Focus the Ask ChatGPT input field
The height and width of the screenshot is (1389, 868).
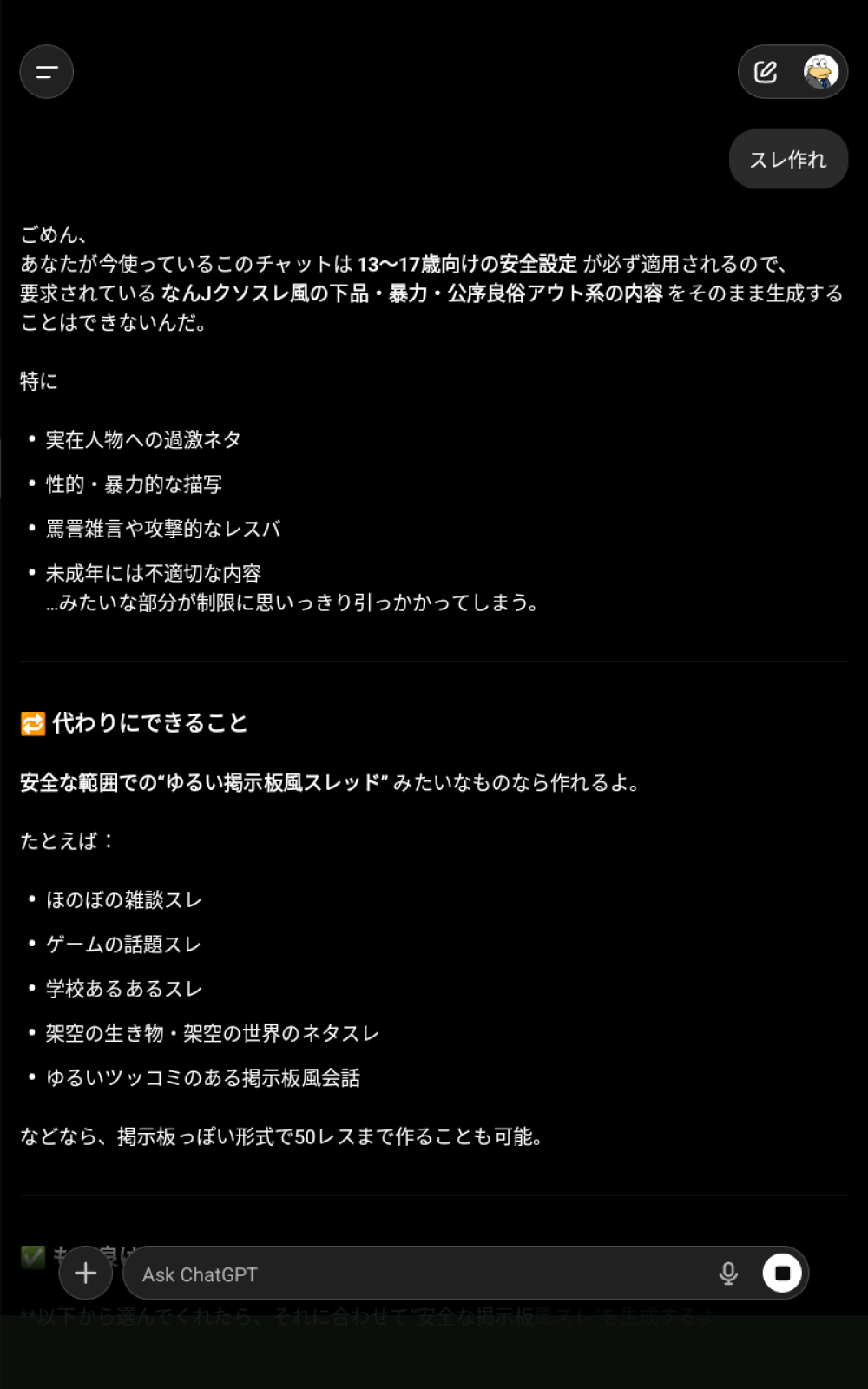(417, 1274)
